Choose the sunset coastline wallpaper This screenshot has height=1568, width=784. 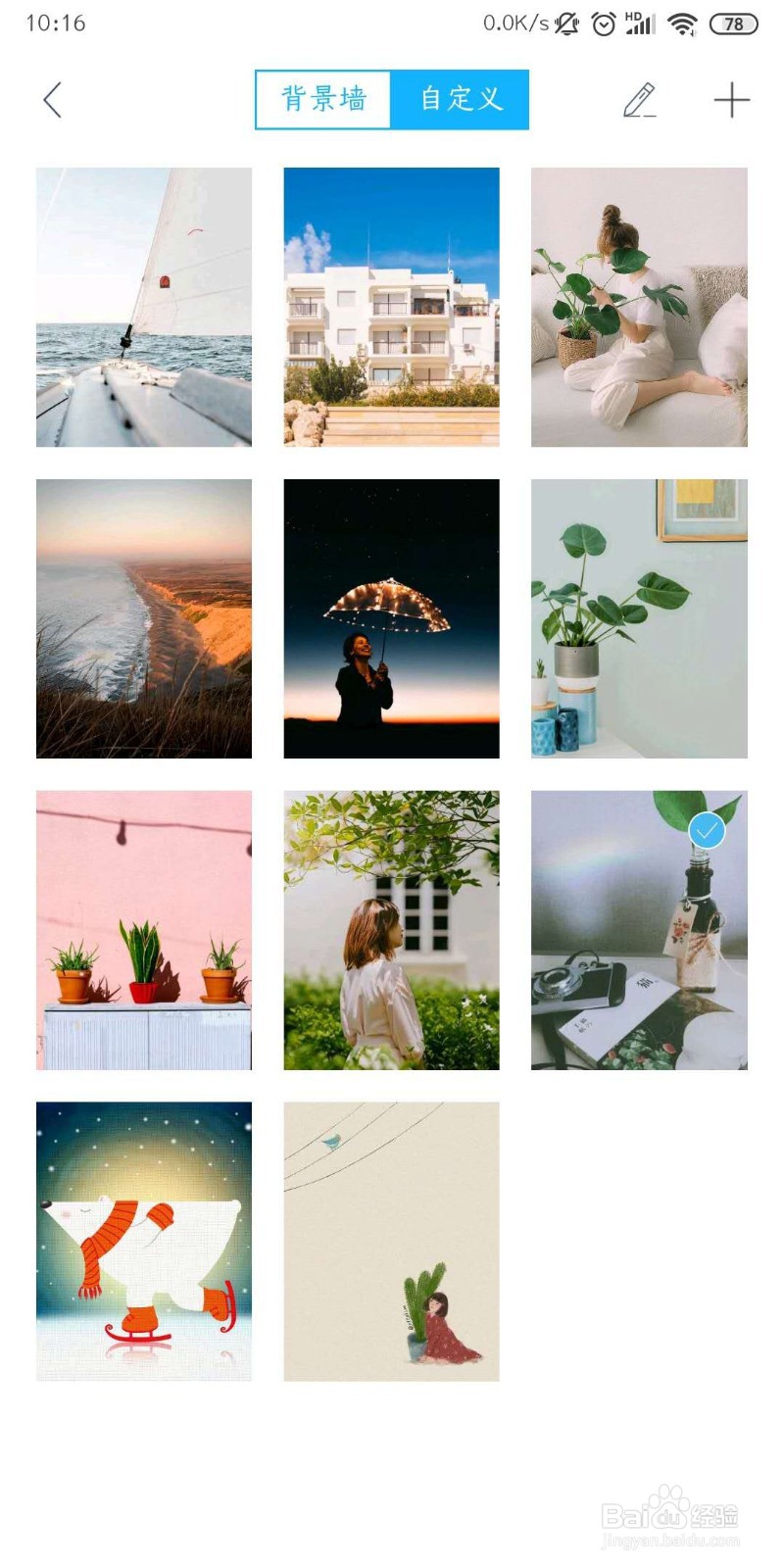[144, 618]
